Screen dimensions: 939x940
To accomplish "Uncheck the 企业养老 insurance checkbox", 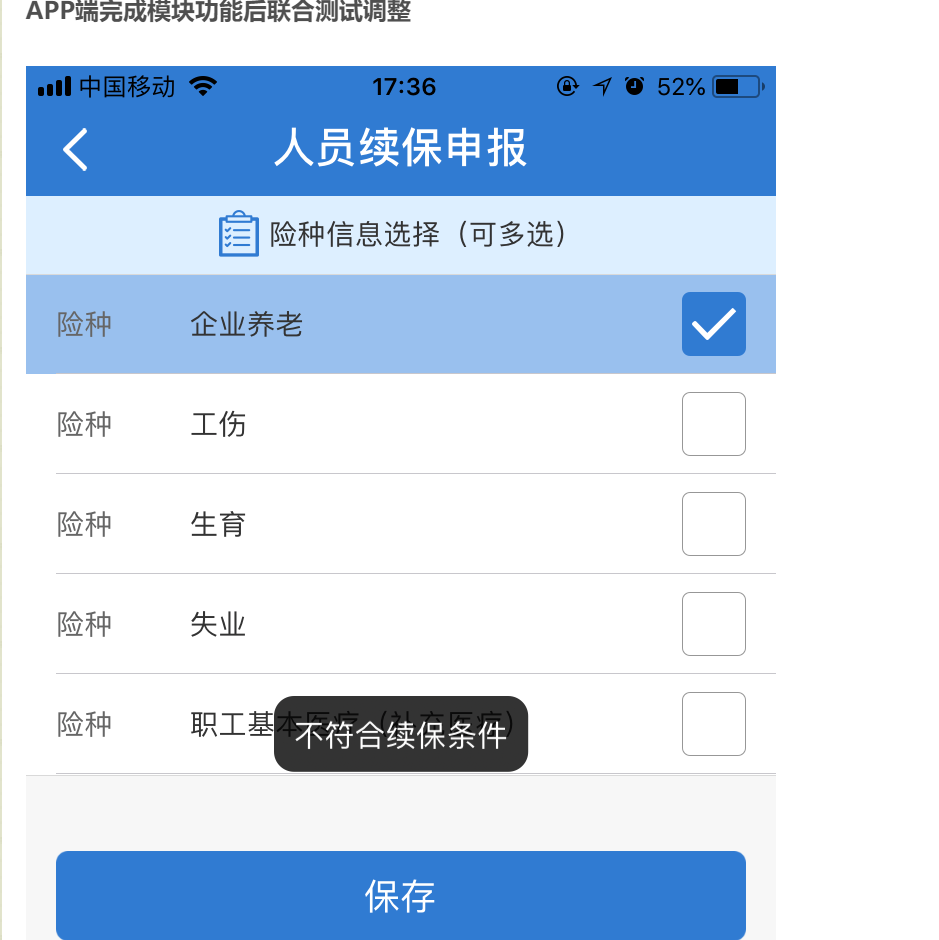I will [x=713, y=323].
